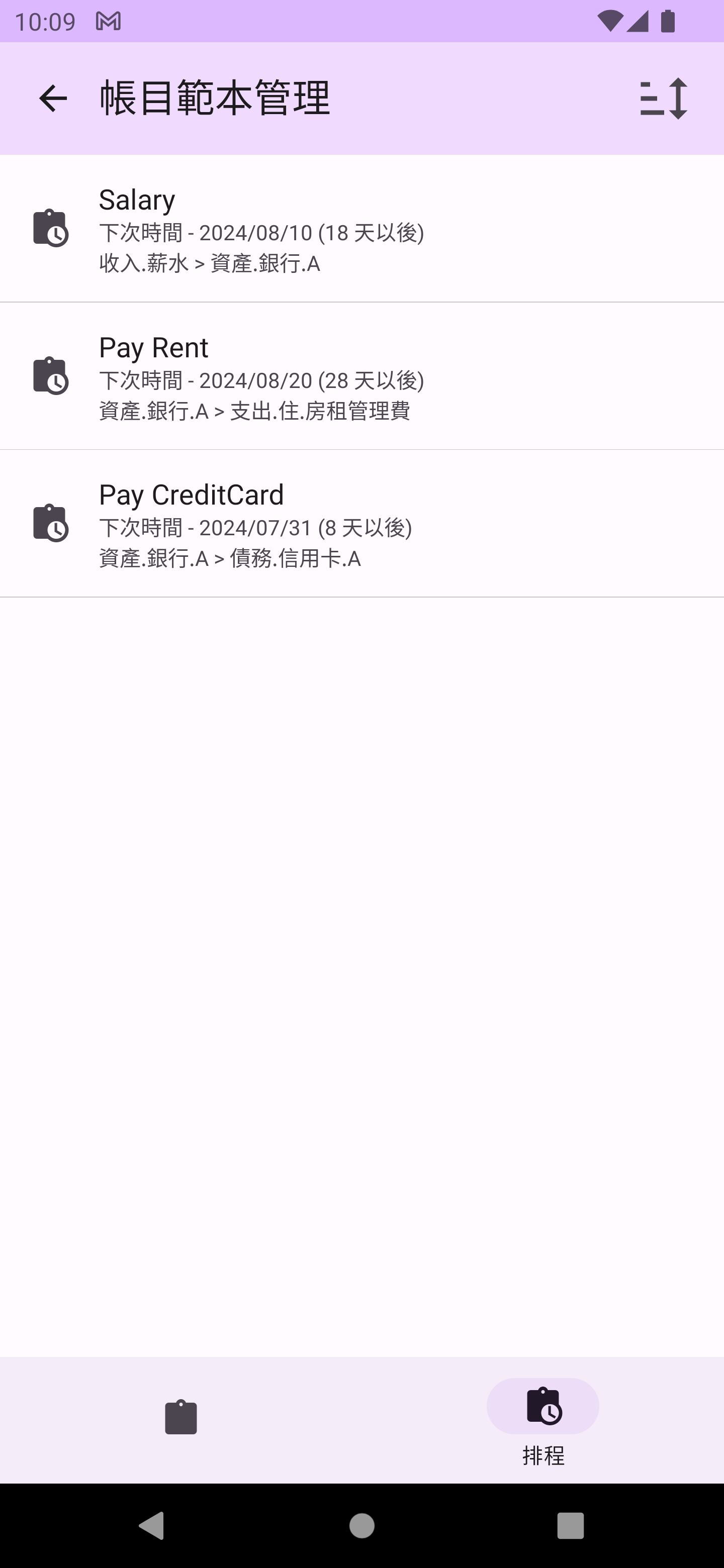Screen dimensions: 724x1568
Task: Open the Pay CreditCard scheduled template
Action: 361,524
